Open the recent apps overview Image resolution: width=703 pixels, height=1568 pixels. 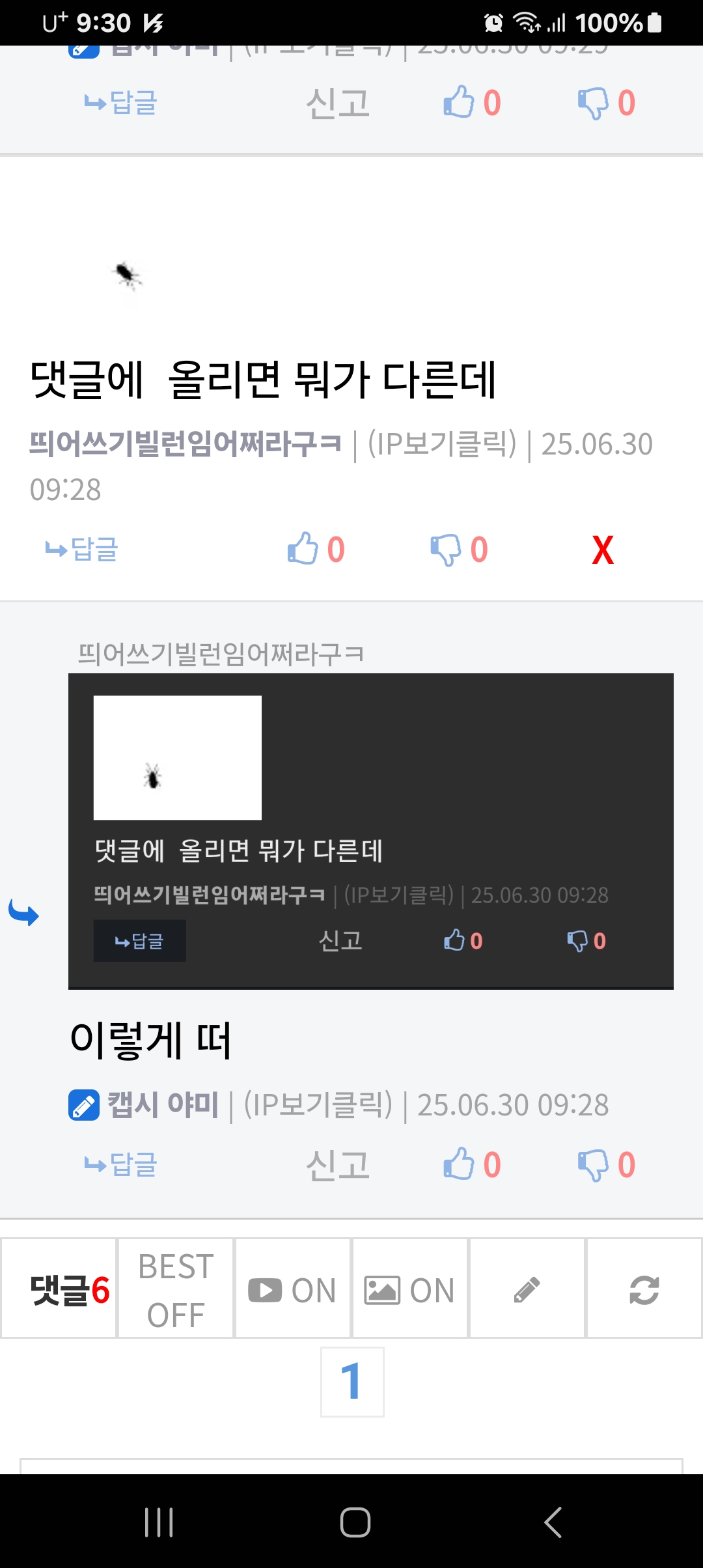click(159, 1522)
